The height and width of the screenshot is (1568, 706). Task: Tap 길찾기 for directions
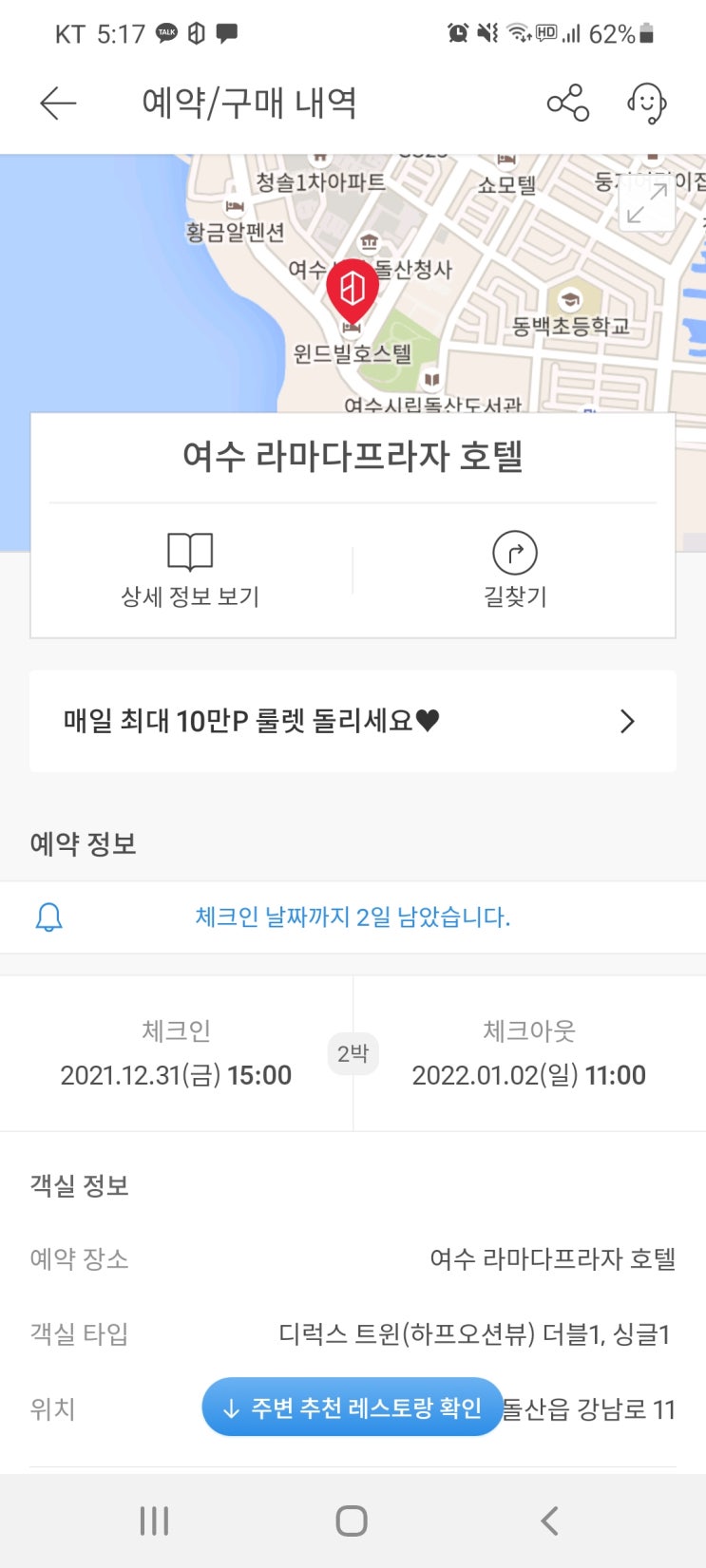pyautogui.click(x=515, y=570)
